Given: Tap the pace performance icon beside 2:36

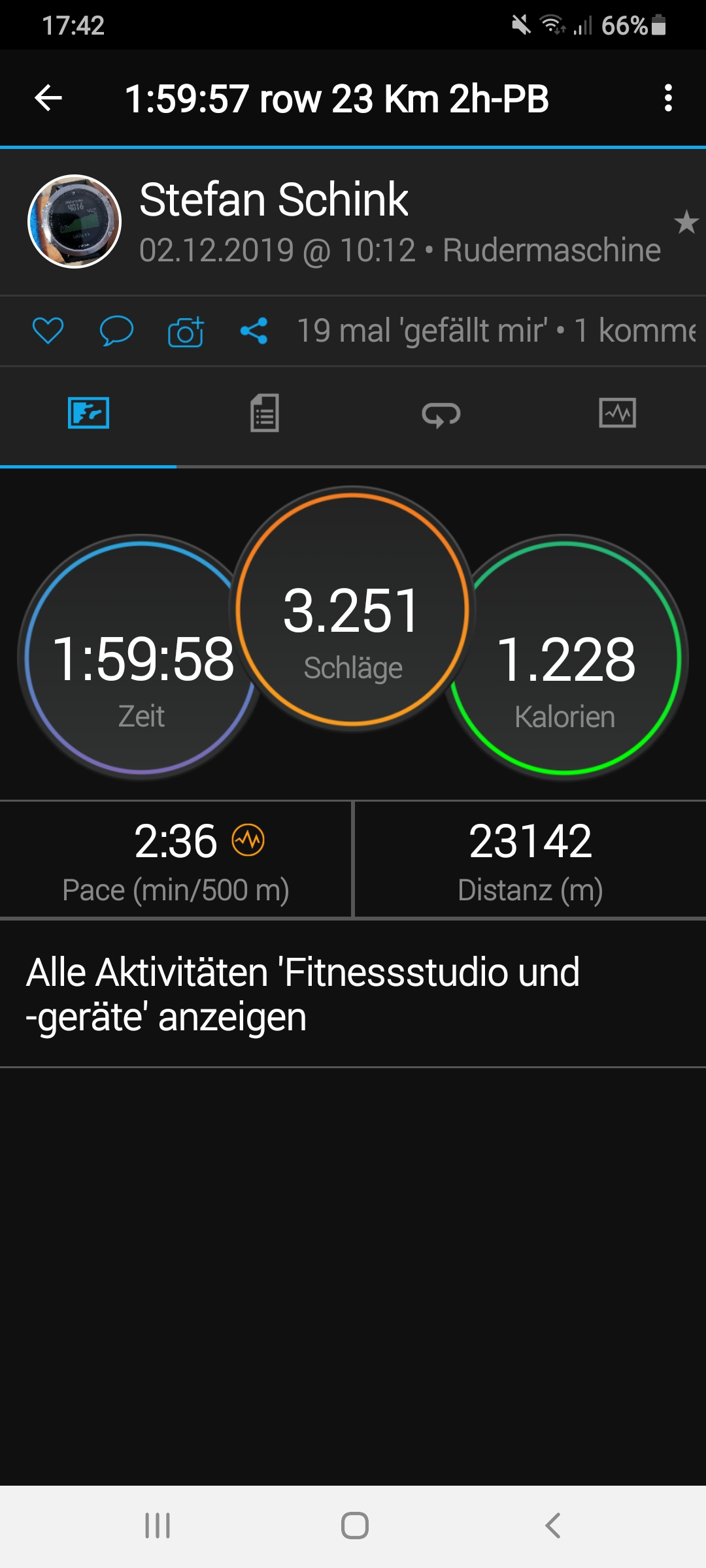Looking at the screenshot, I should pyautogui.click(x=248, y=840).
